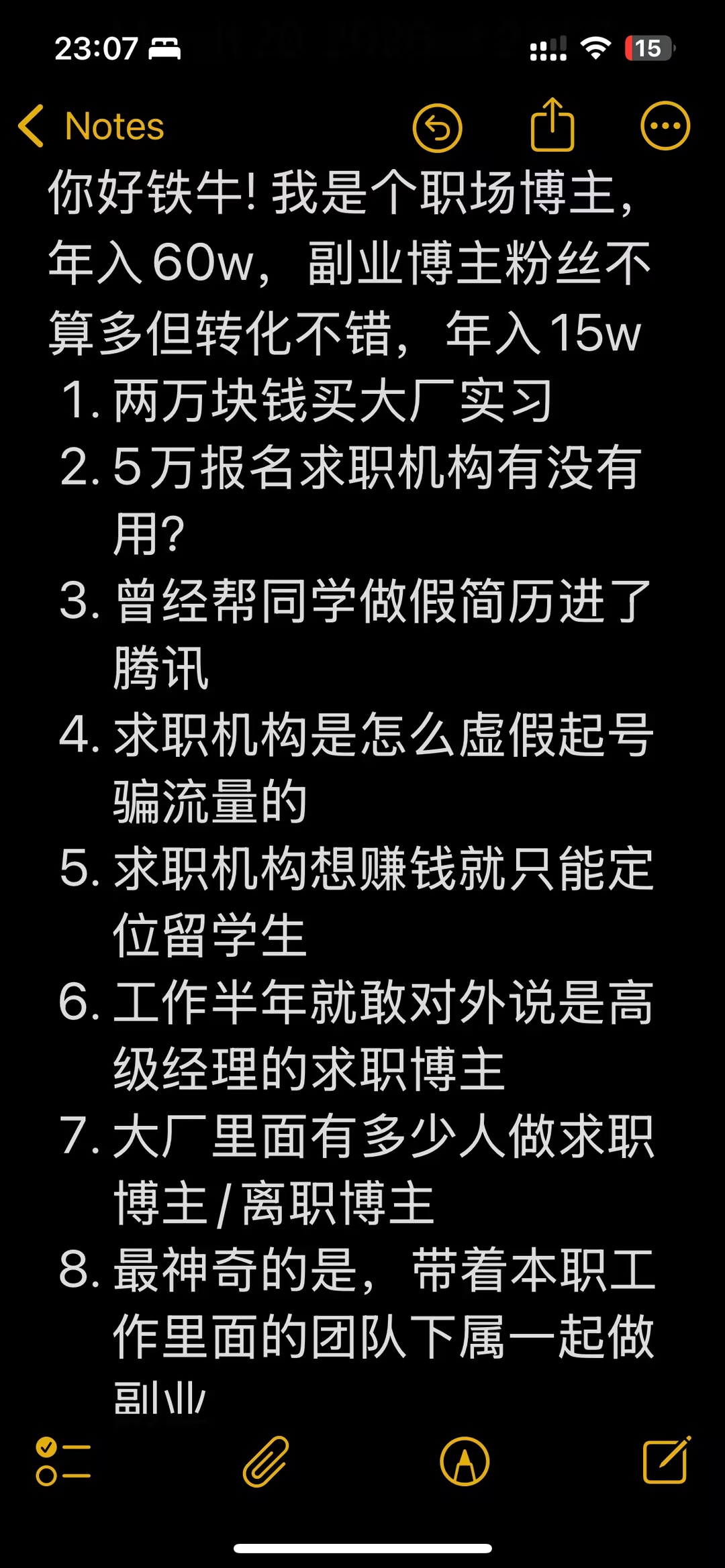Add a checklist to the note
Image resolution: width=725 pixels, height=1568 pixels.
point(63,1461)
